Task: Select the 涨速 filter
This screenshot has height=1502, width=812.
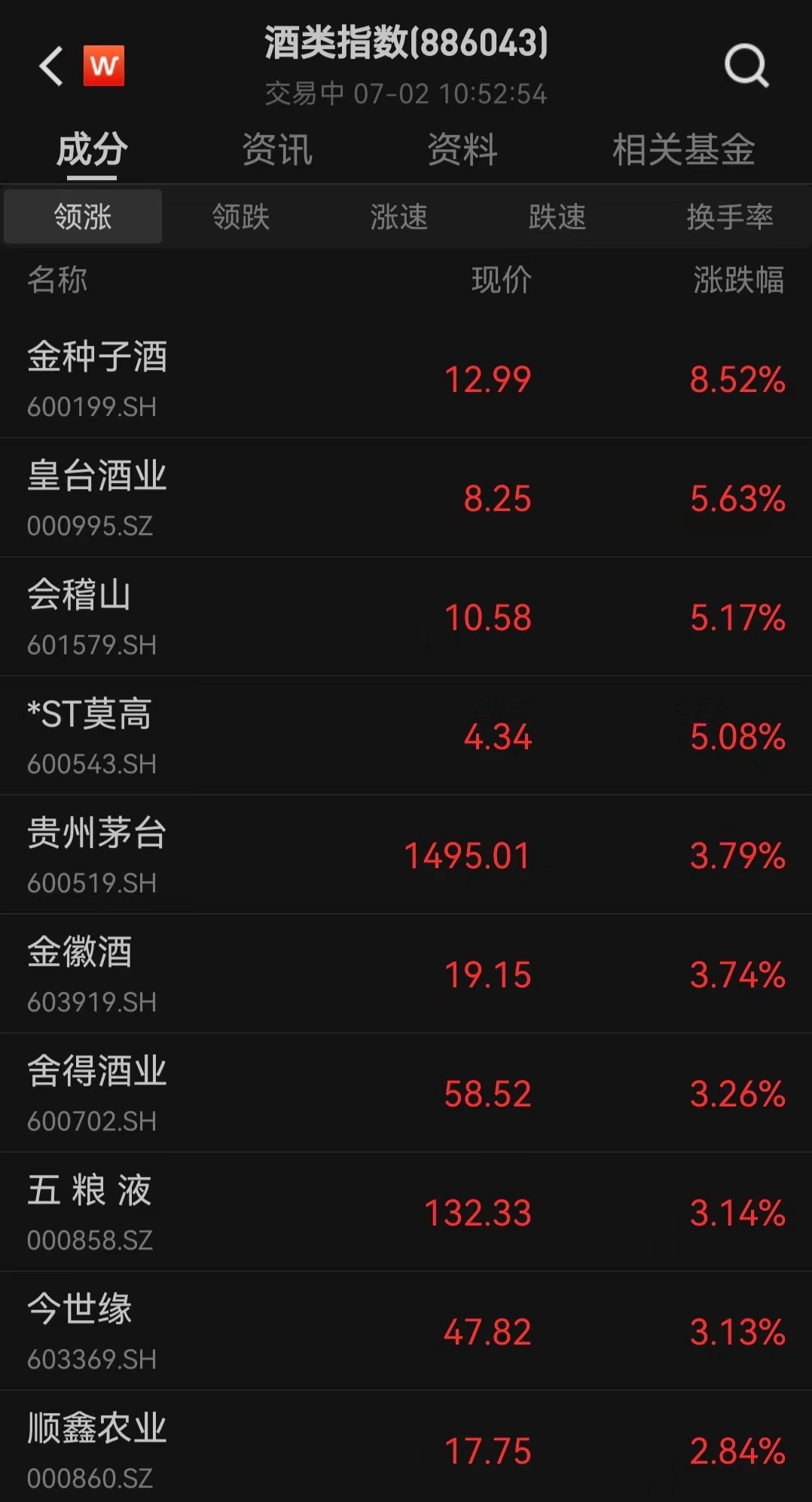Action: pos(399,217)
